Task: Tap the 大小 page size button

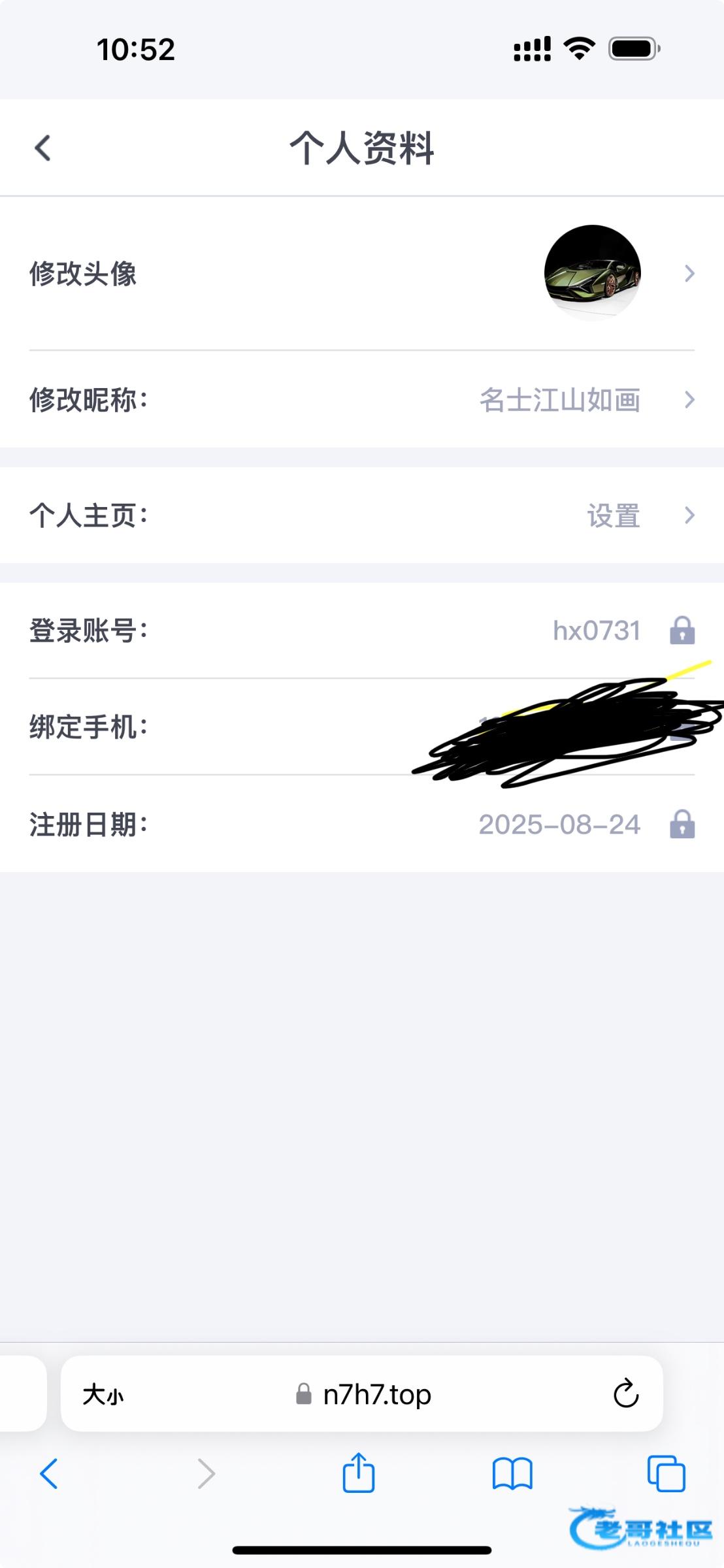Action: click(103, 1395)
